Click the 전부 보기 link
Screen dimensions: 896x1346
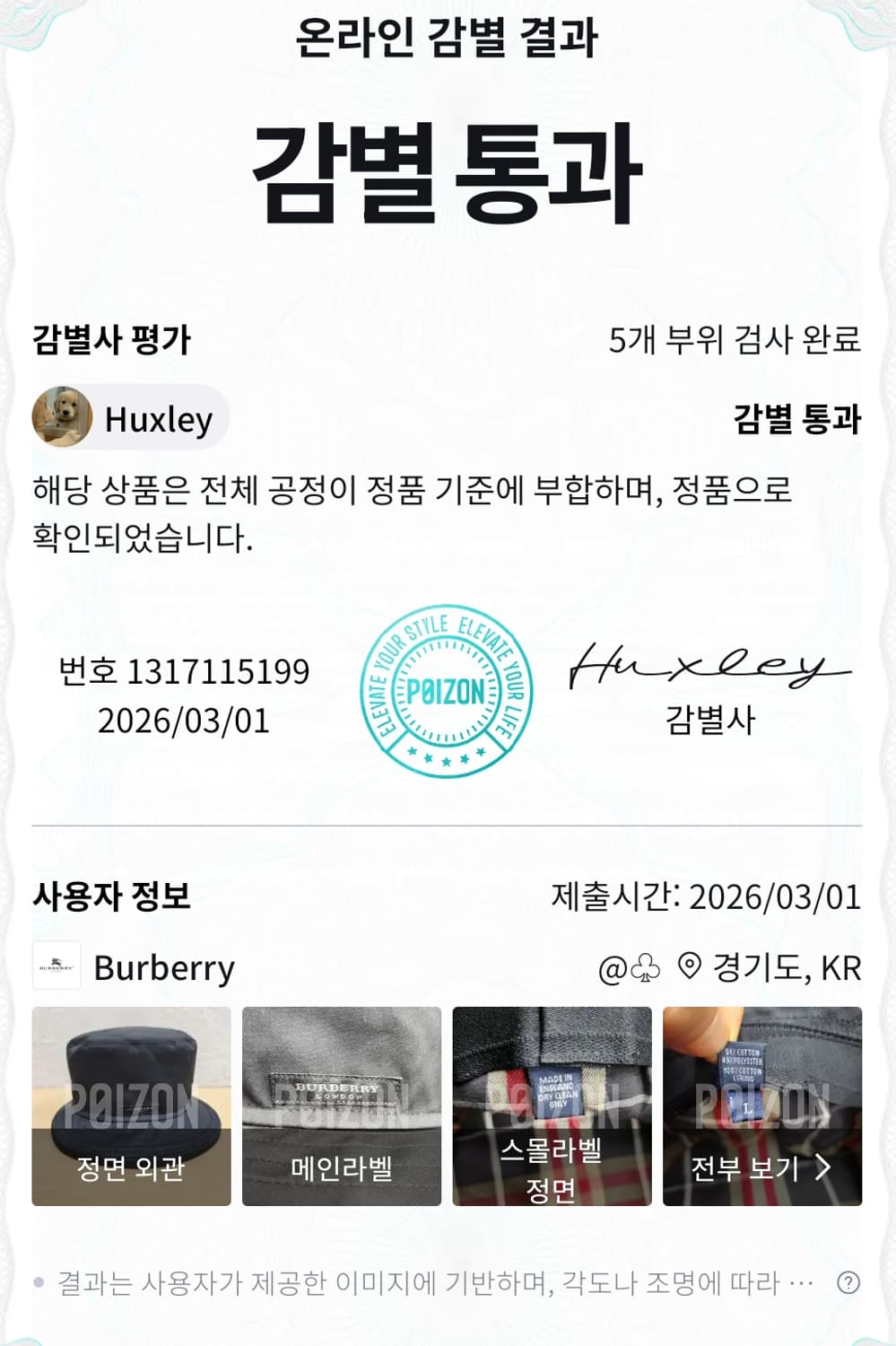pyautogui.click(x=743, y=1170)
